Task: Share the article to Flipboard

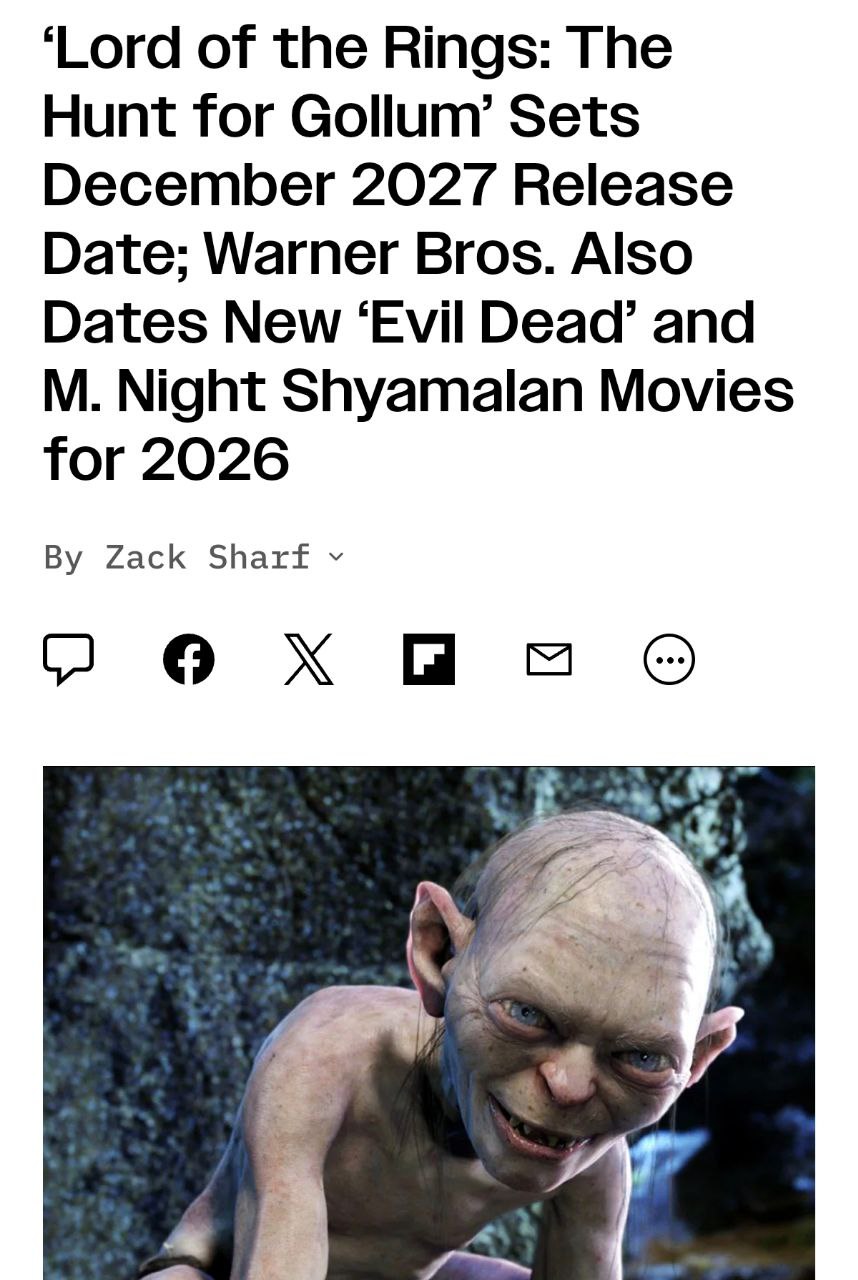Action: point(428,659)
